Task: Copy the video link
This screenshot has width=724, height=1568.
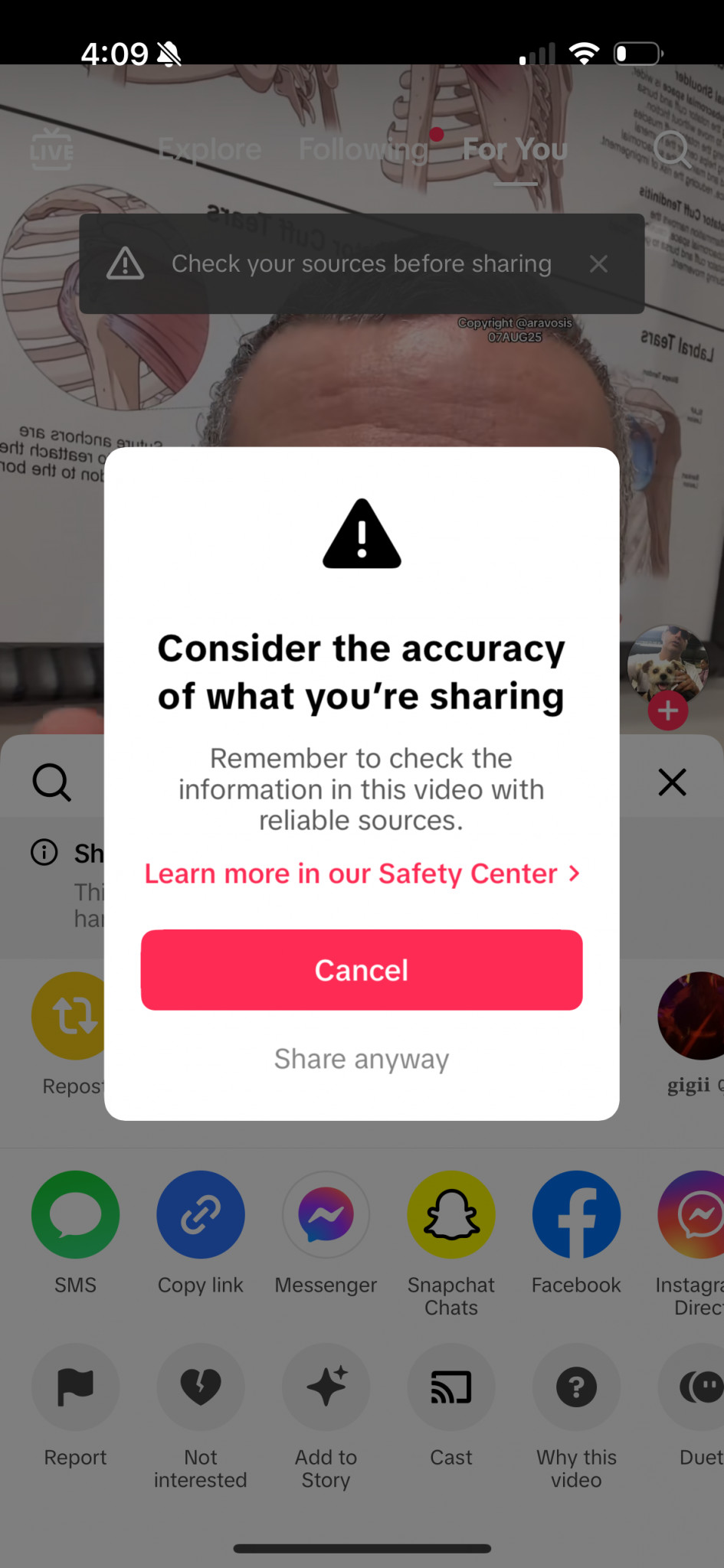Action: click(200, 1215)
